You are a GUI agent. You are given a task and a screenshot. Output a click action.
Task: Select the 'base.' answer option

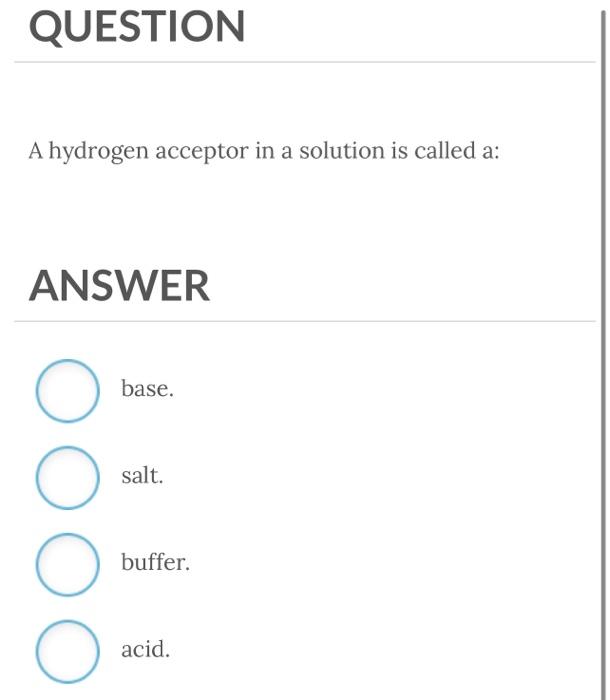point(68,390)
